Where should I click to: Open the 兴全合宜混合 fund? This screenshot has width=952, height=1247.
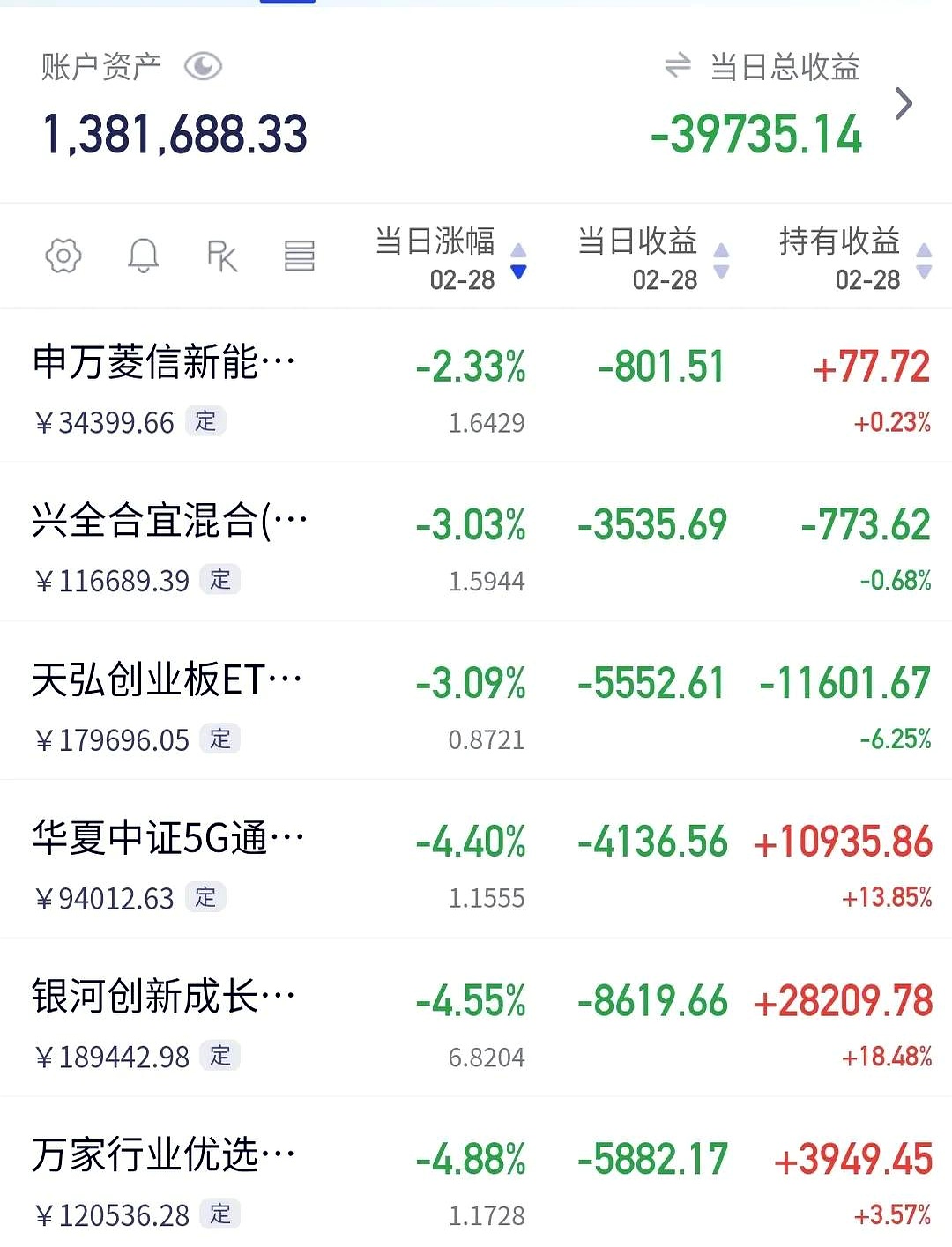169,522
